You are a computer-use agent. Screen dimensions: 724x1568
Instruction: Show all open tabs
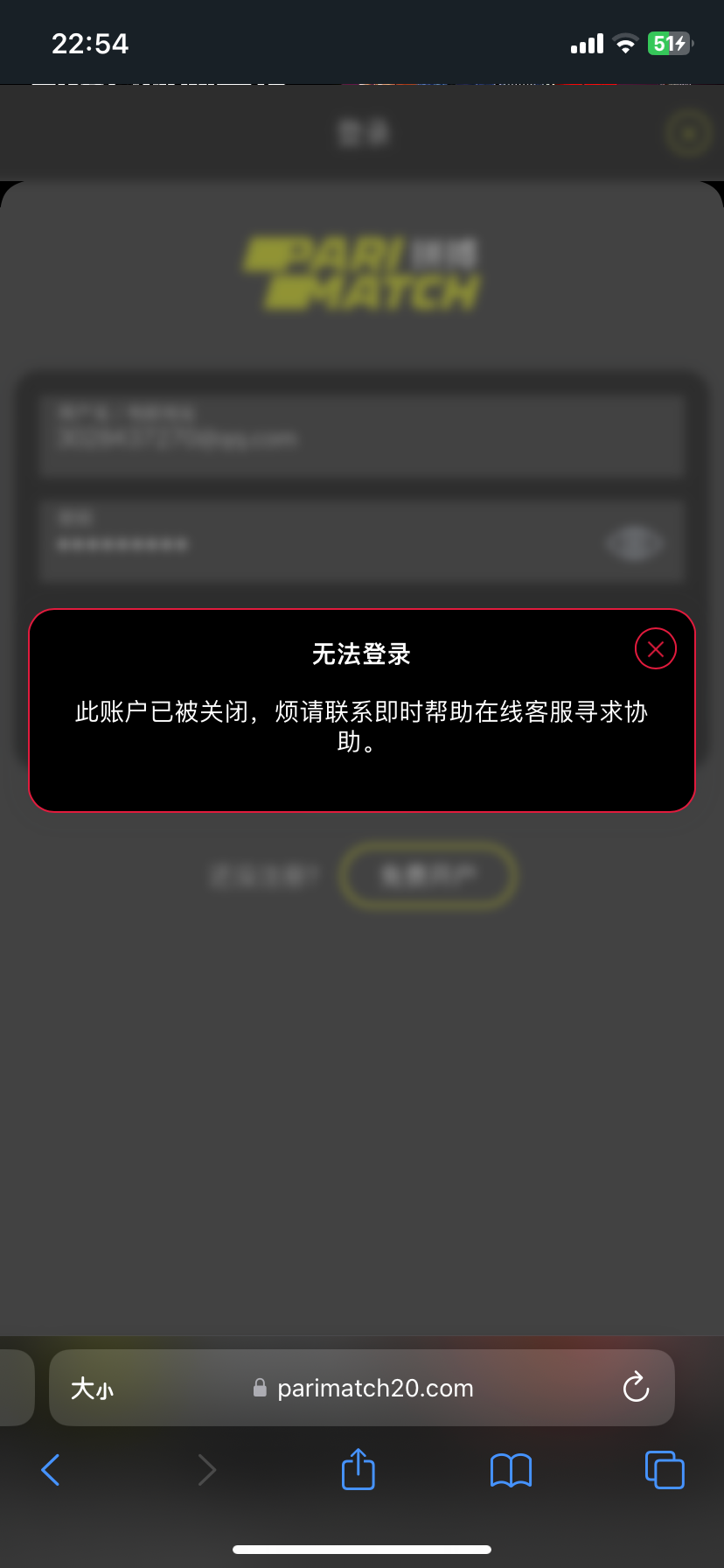click(x=664, y=1470)
